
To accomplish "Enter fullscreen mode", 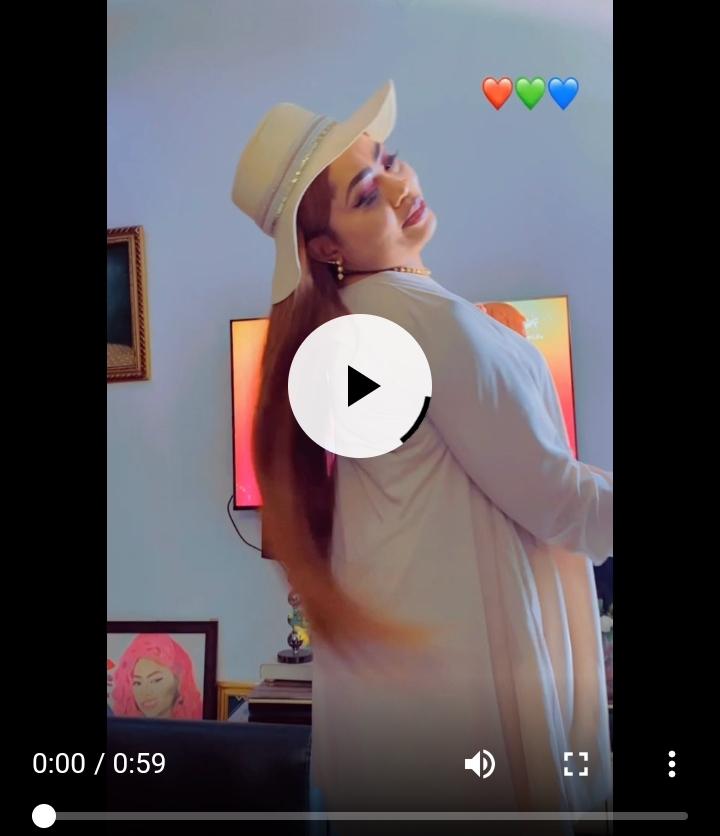I will tap(576, 764).
